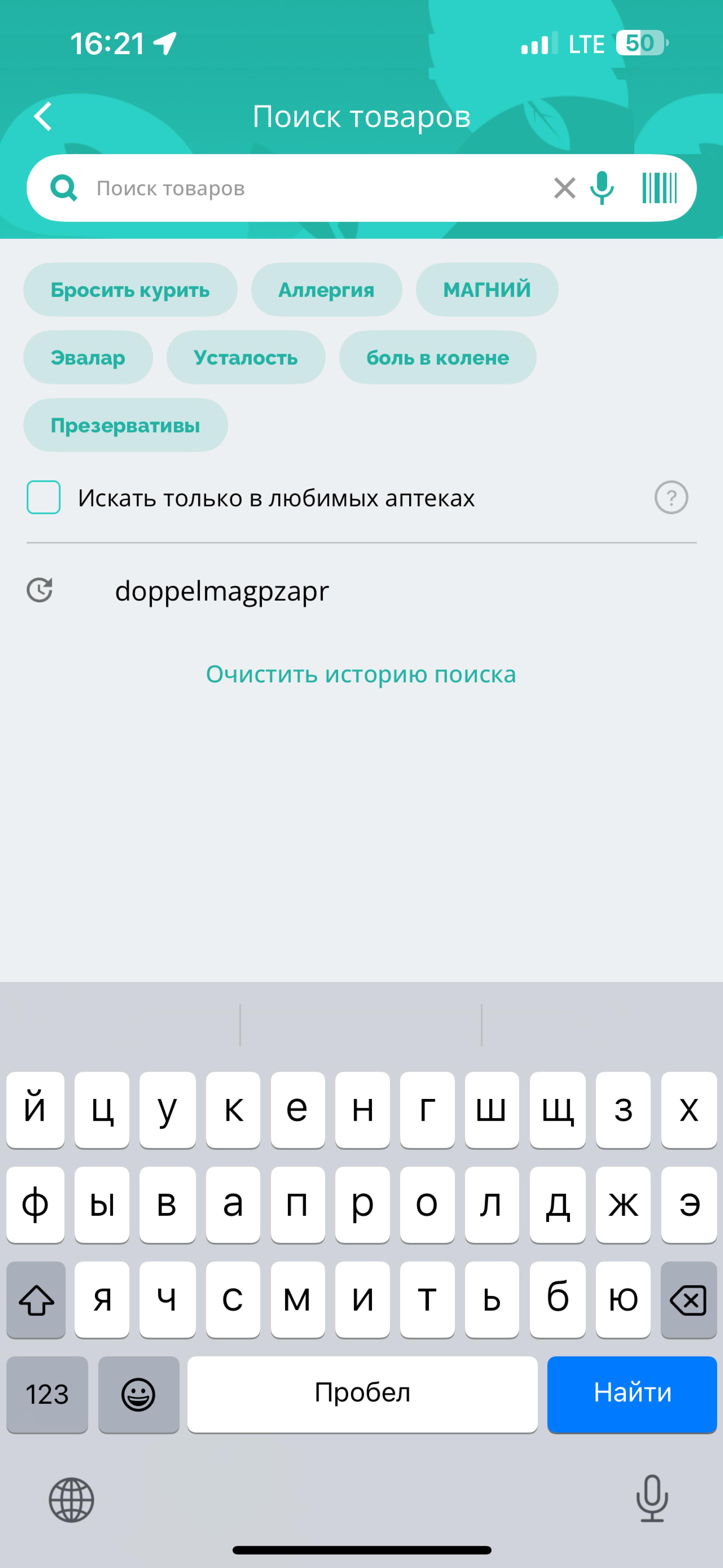Image resolution: width=723 pixels, height=1568 pixels.
Task: Start voice search in search bar
Action: pyautogui.click(x=602, y=188)
